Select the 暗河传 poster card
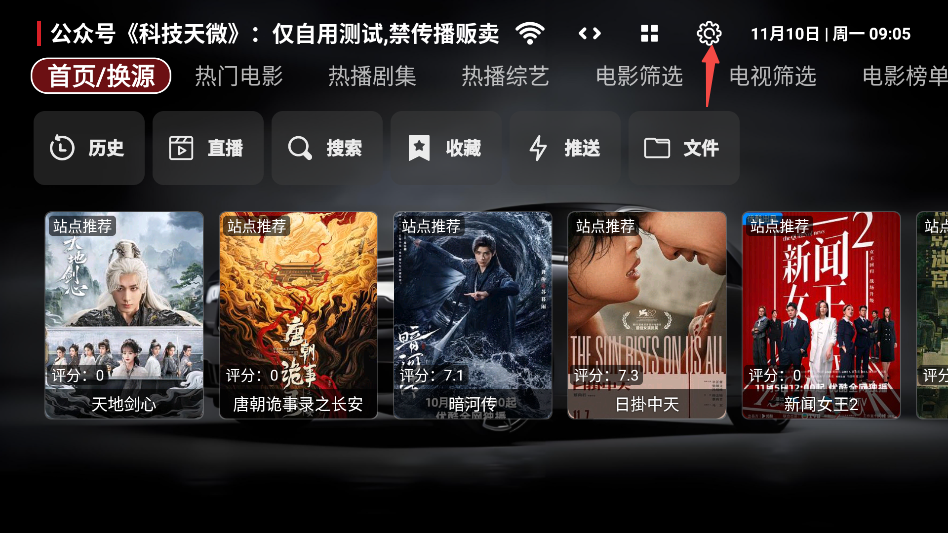Viewport: 948px width, 533px height. coord(472,315)
